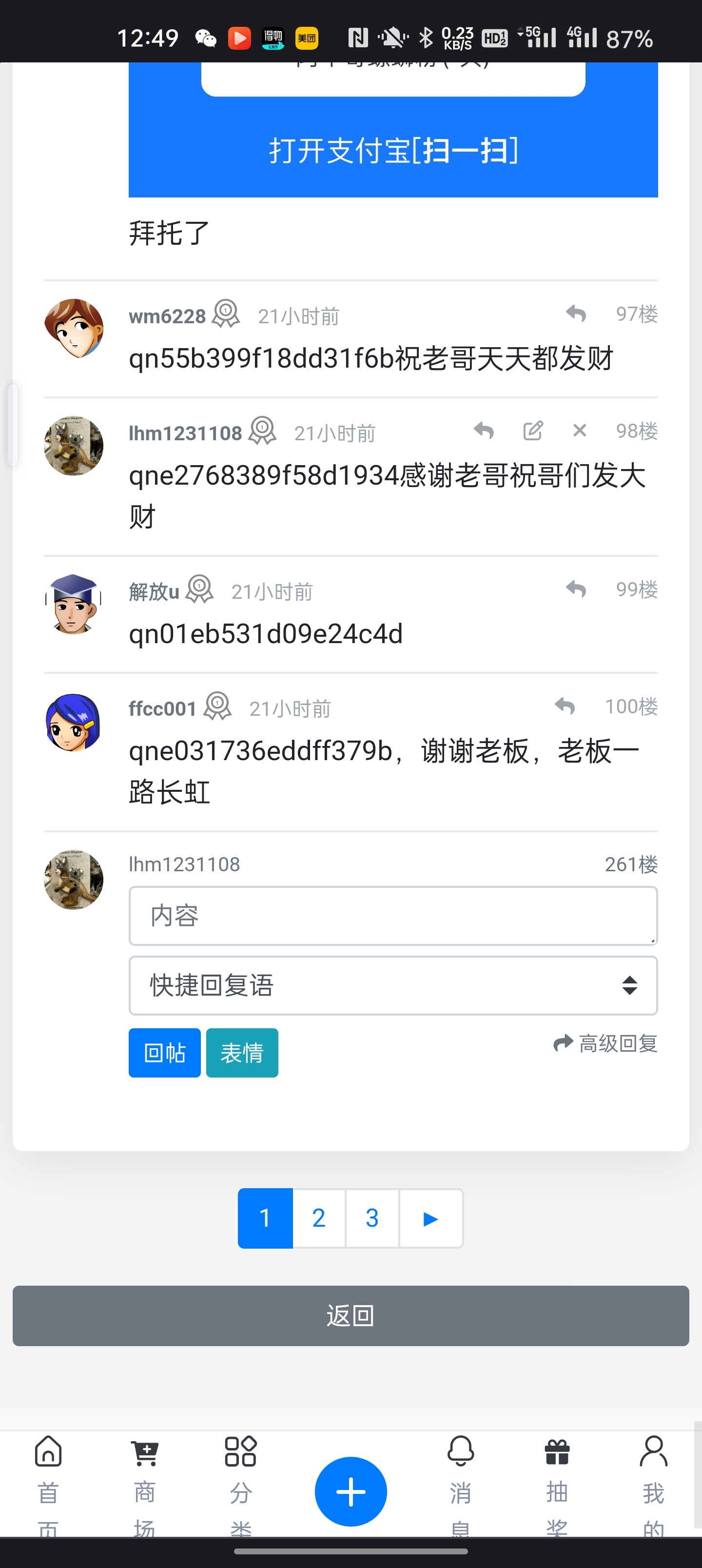Open the 表情 emoji picker

click(242, 1053)
